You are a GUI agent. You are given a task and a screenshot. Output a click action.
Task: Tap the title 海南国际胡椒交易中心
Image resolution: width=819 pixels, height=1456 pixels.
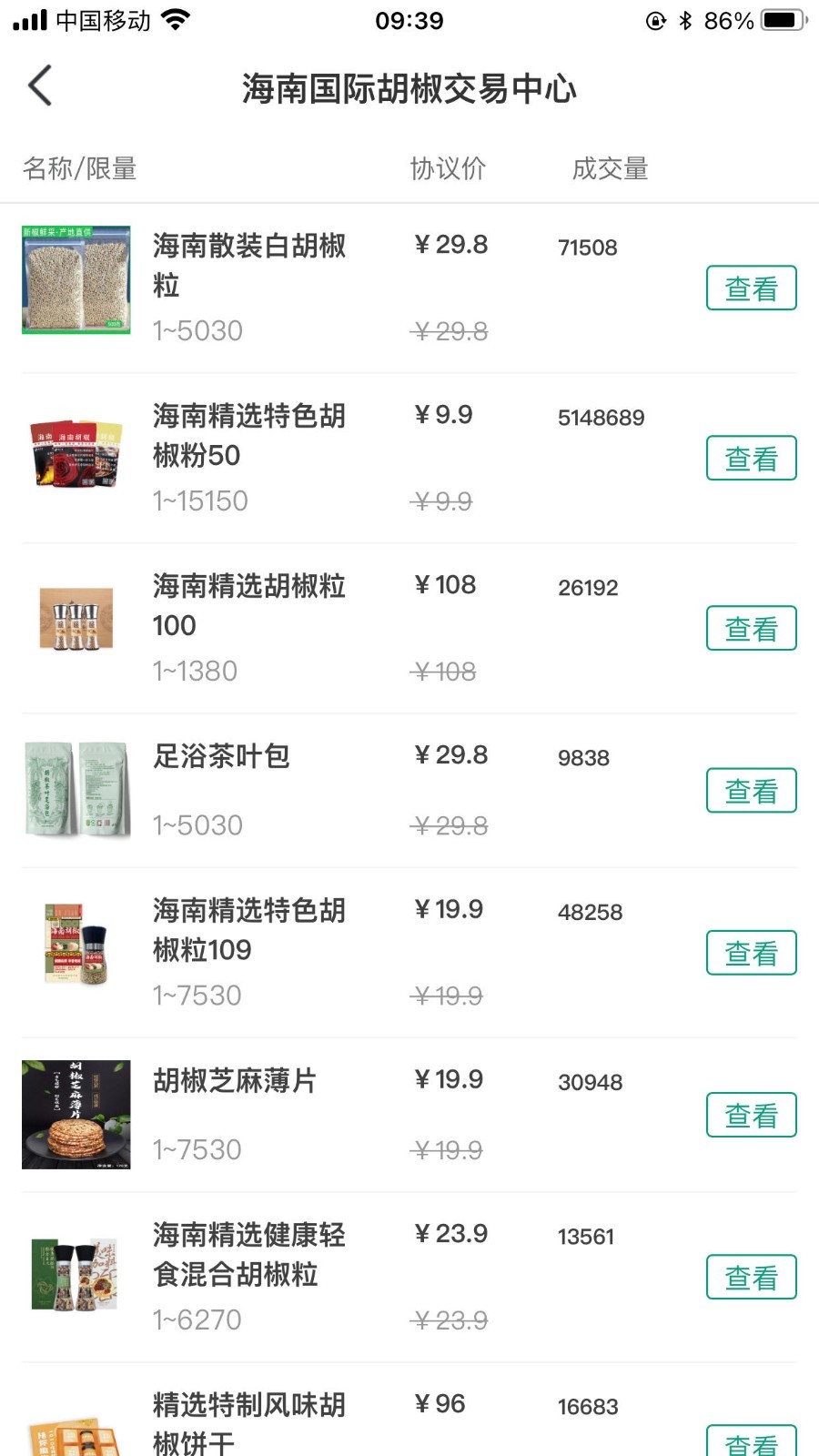click(x=409, y=88)
